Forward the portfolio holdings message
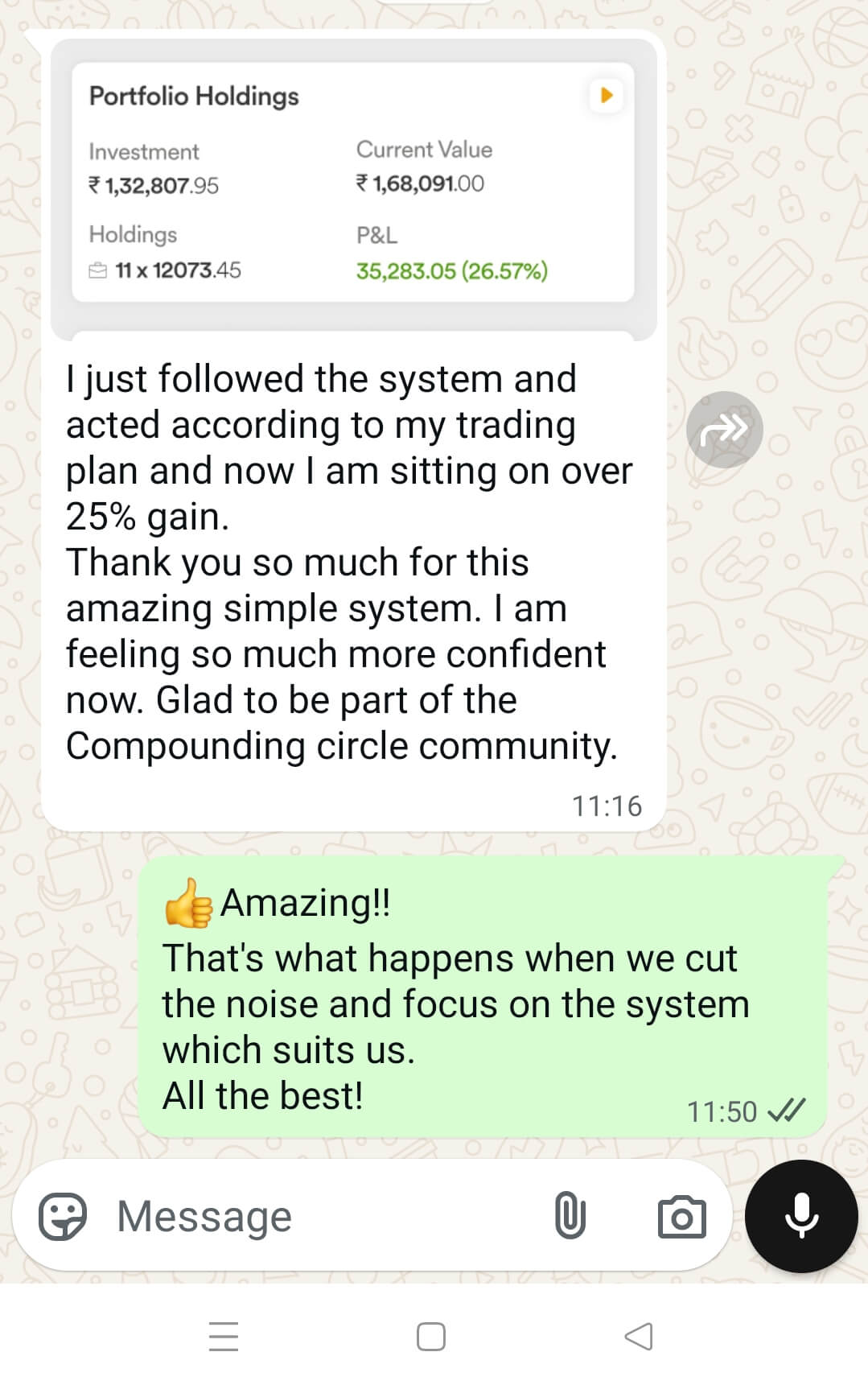 724,430
